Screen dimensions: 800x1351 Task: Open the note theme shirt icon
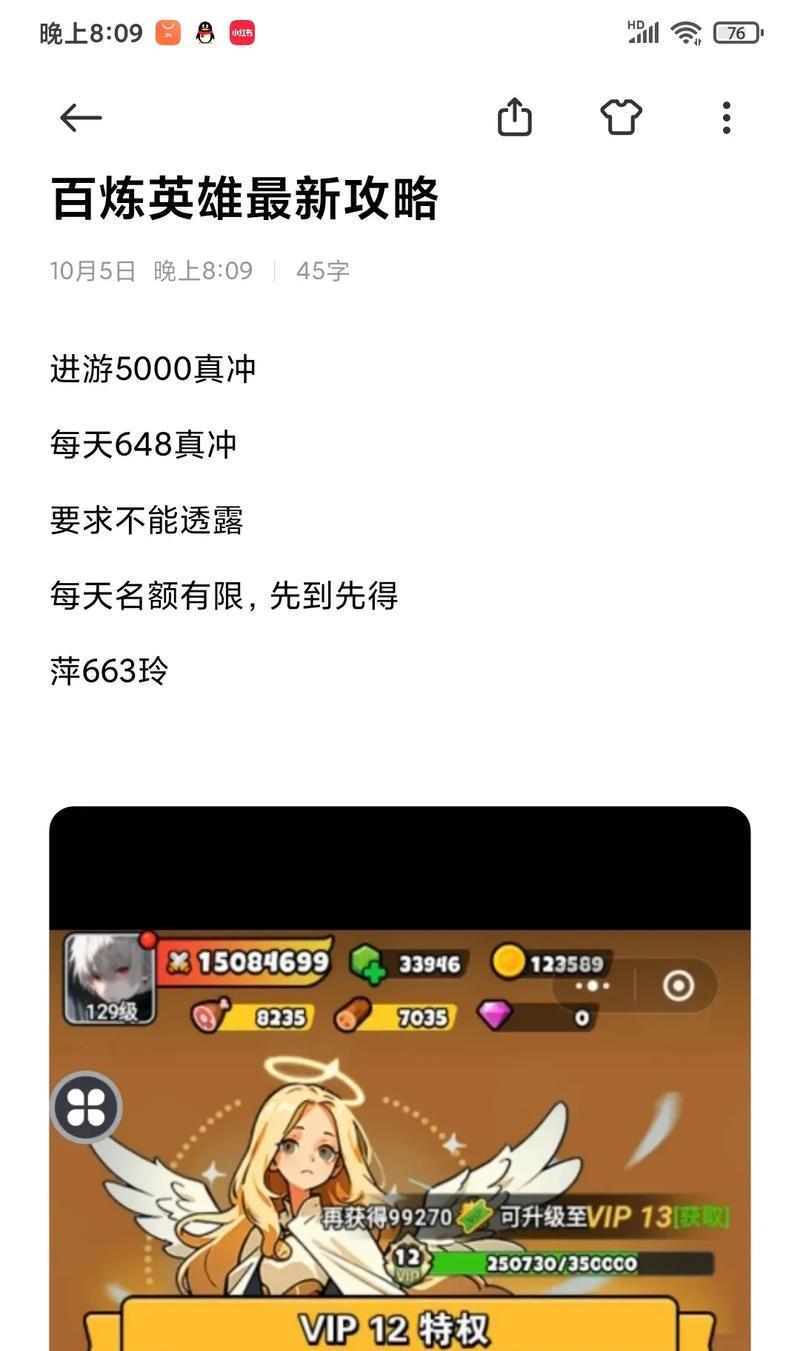point(620,117)
